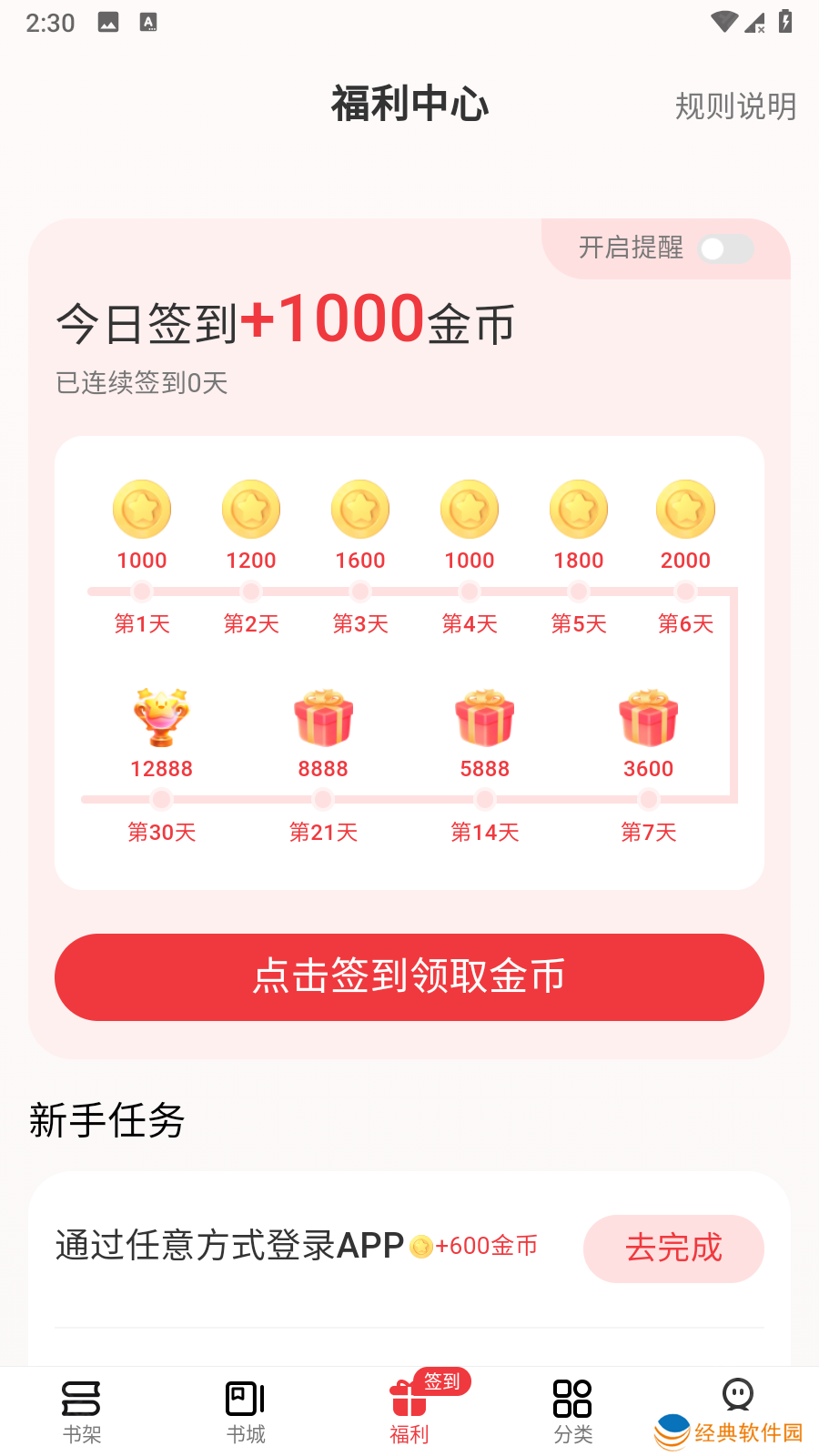Enable the 开启提醒 reminder switch
Screen dimensions: 819x1456
click(x=725, y=248)
